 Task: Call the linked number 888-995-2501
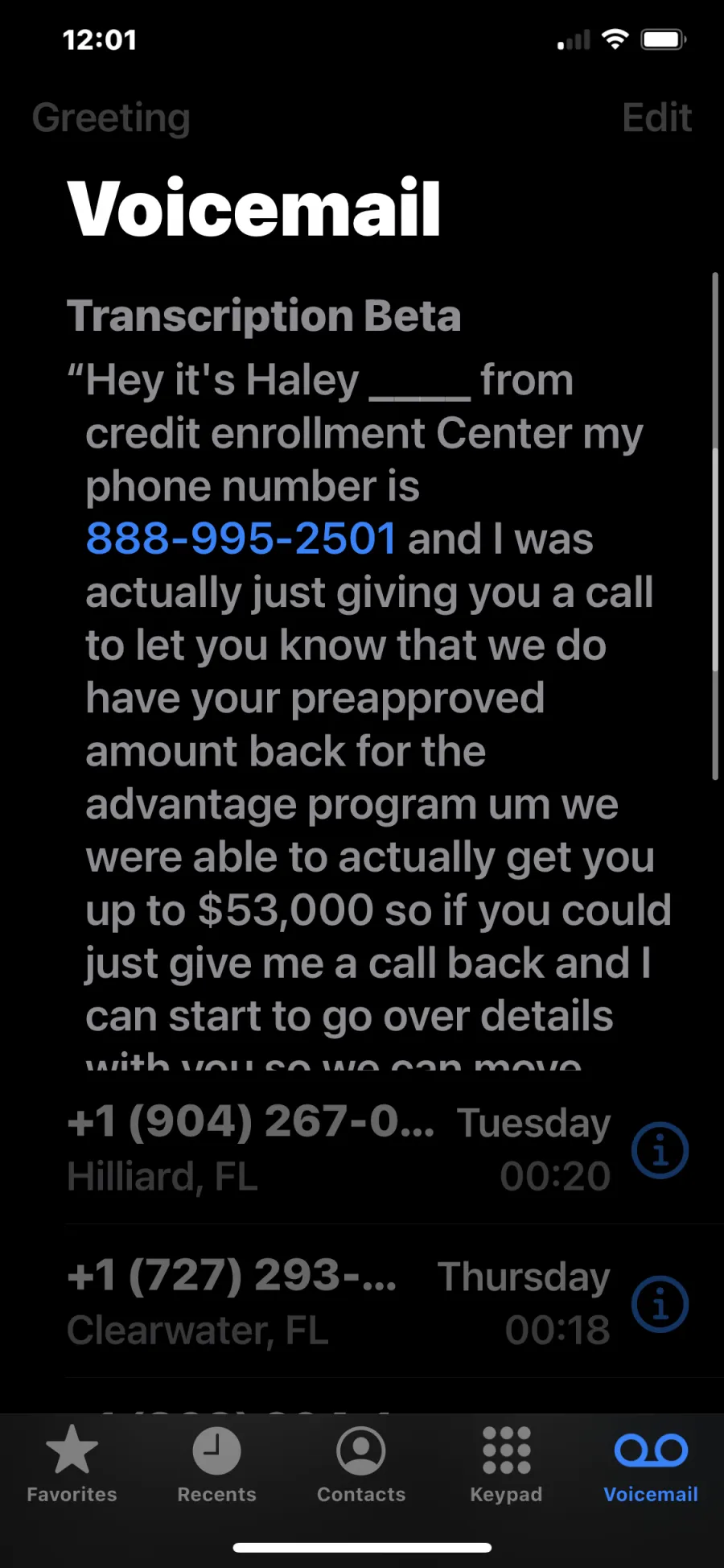241,538
